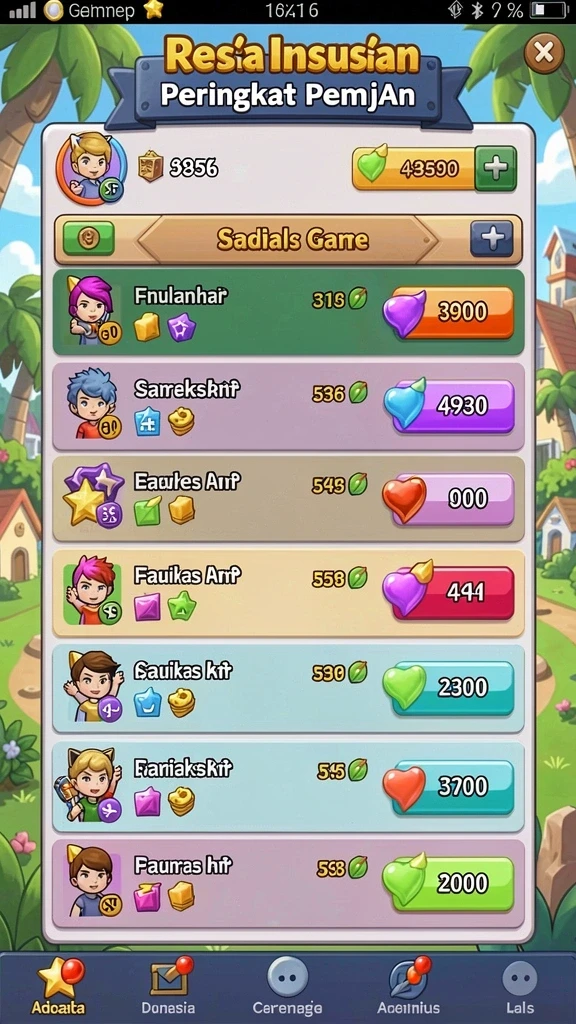Viewport: 576px width, 1024px height.
Task: Switch to the Aceinius tab
Action: 408,986
